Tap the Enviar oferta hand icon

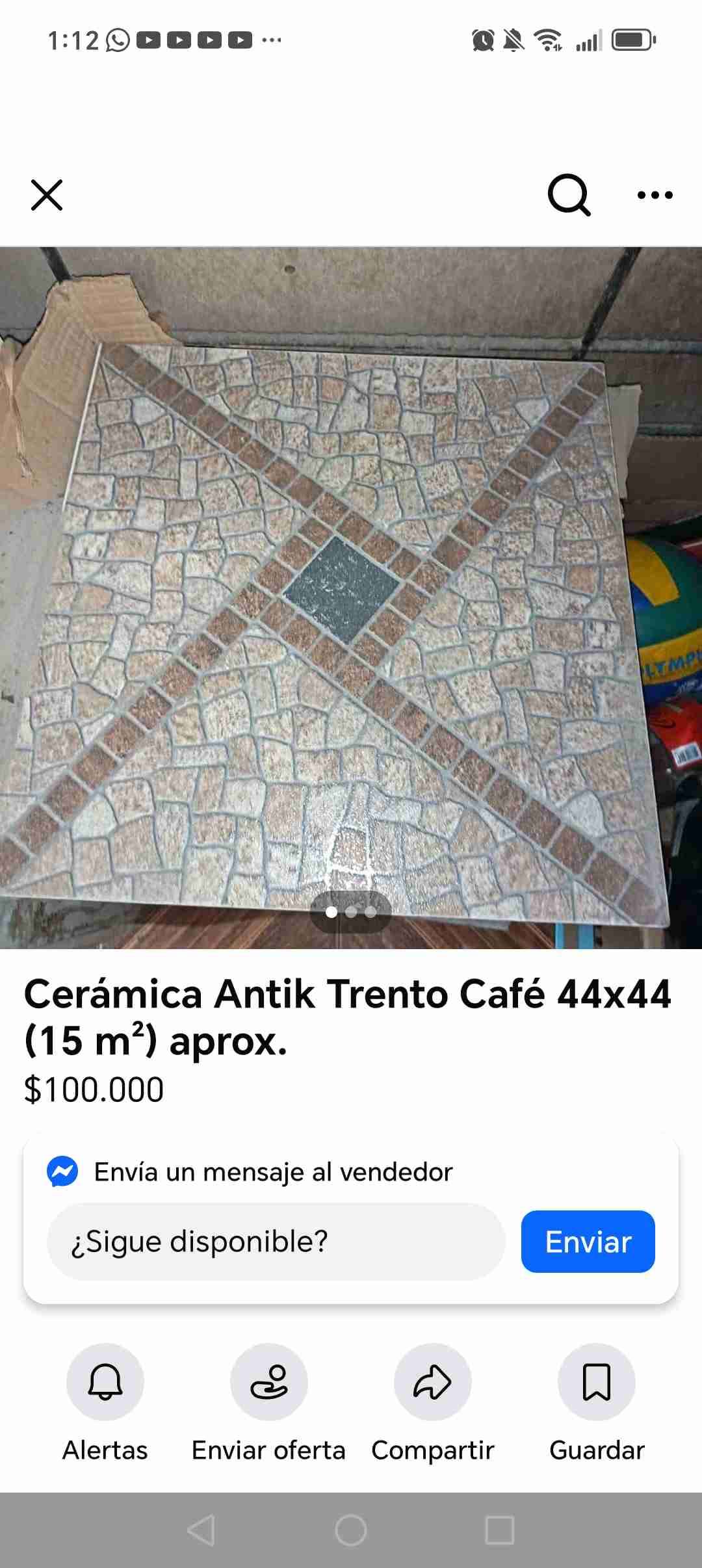(268, 1383)
